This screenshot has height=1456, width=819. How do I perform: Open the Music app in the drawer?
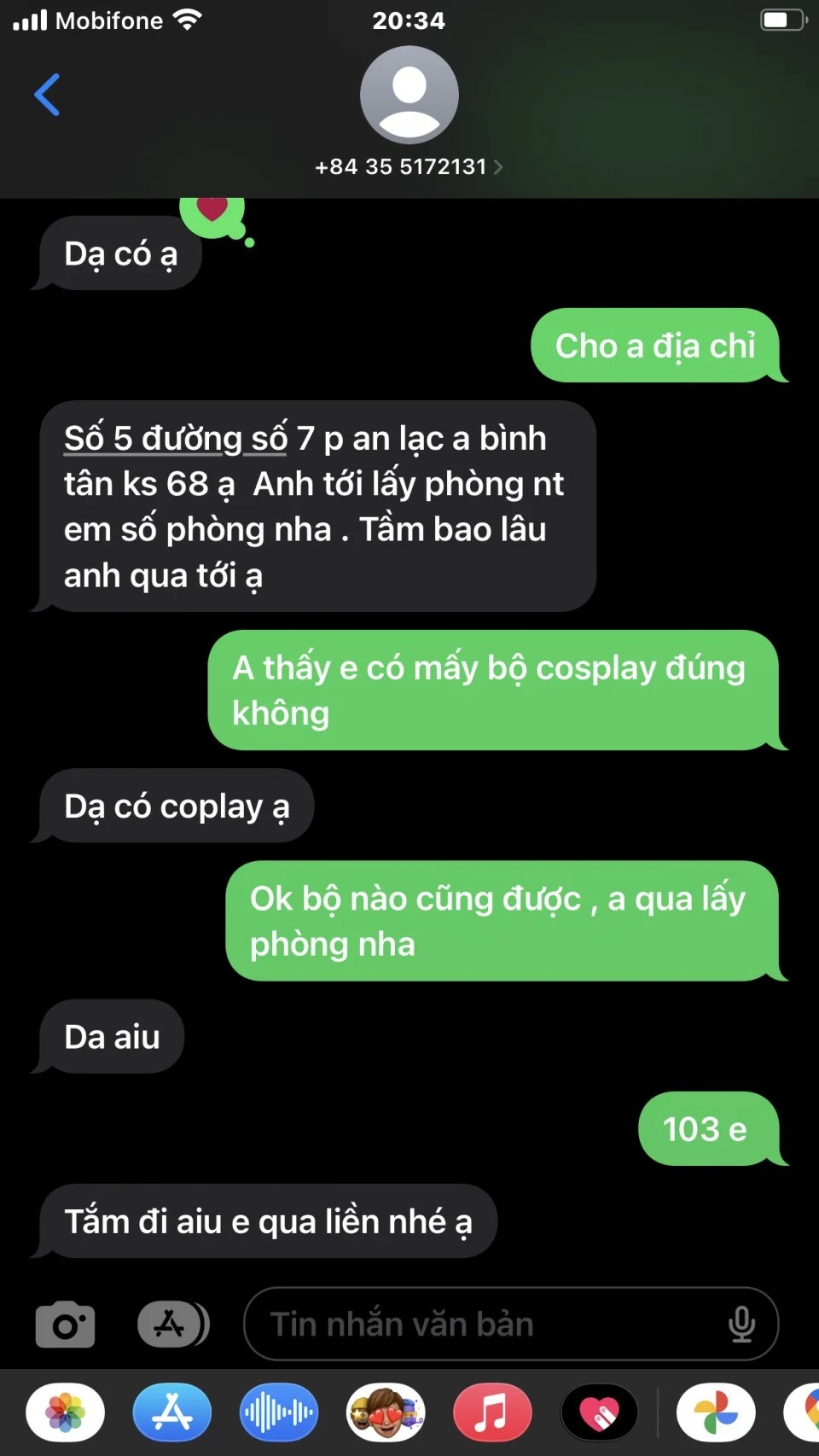(492, 1413)
